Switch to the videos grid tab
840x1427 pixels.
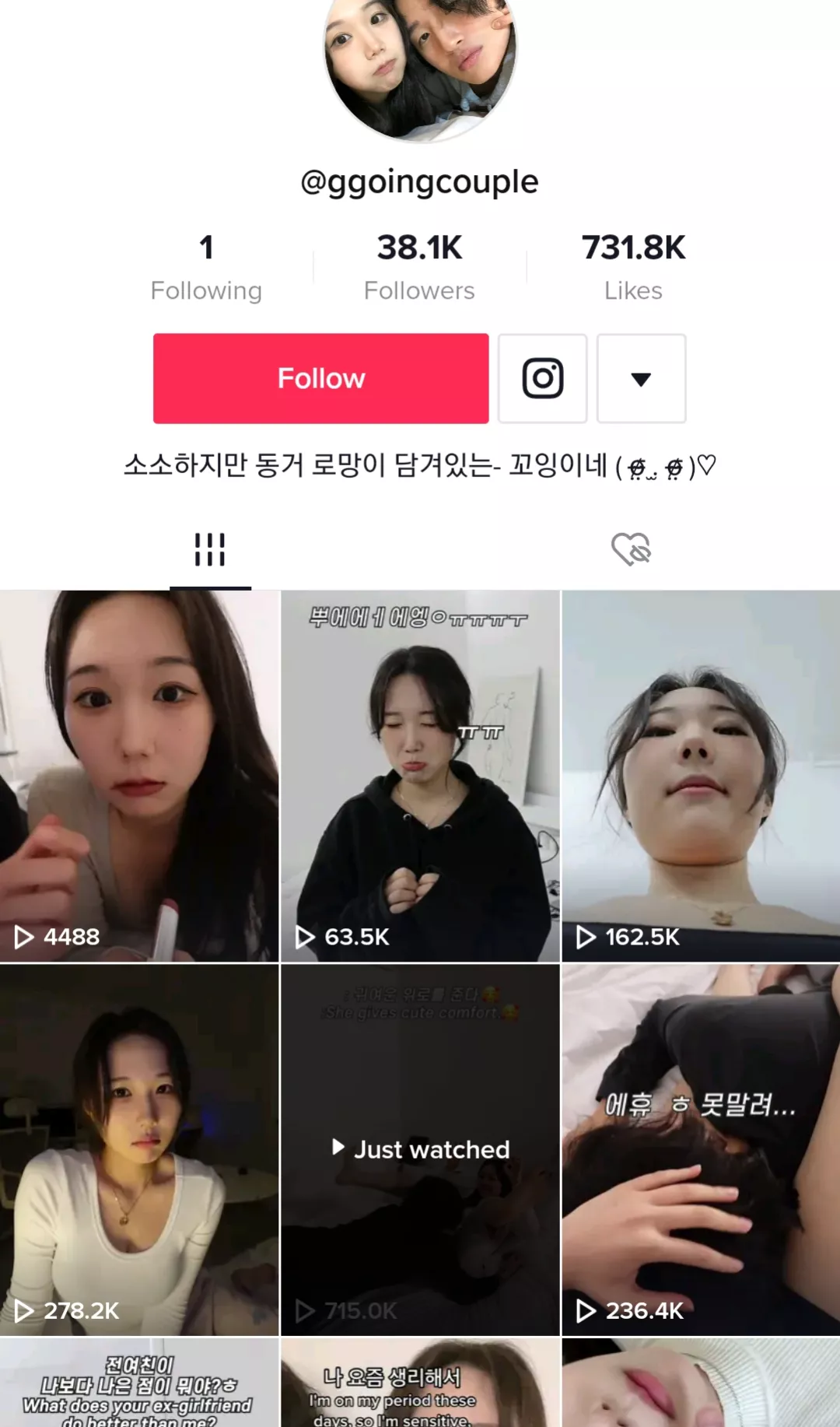[x=210, y=549]
